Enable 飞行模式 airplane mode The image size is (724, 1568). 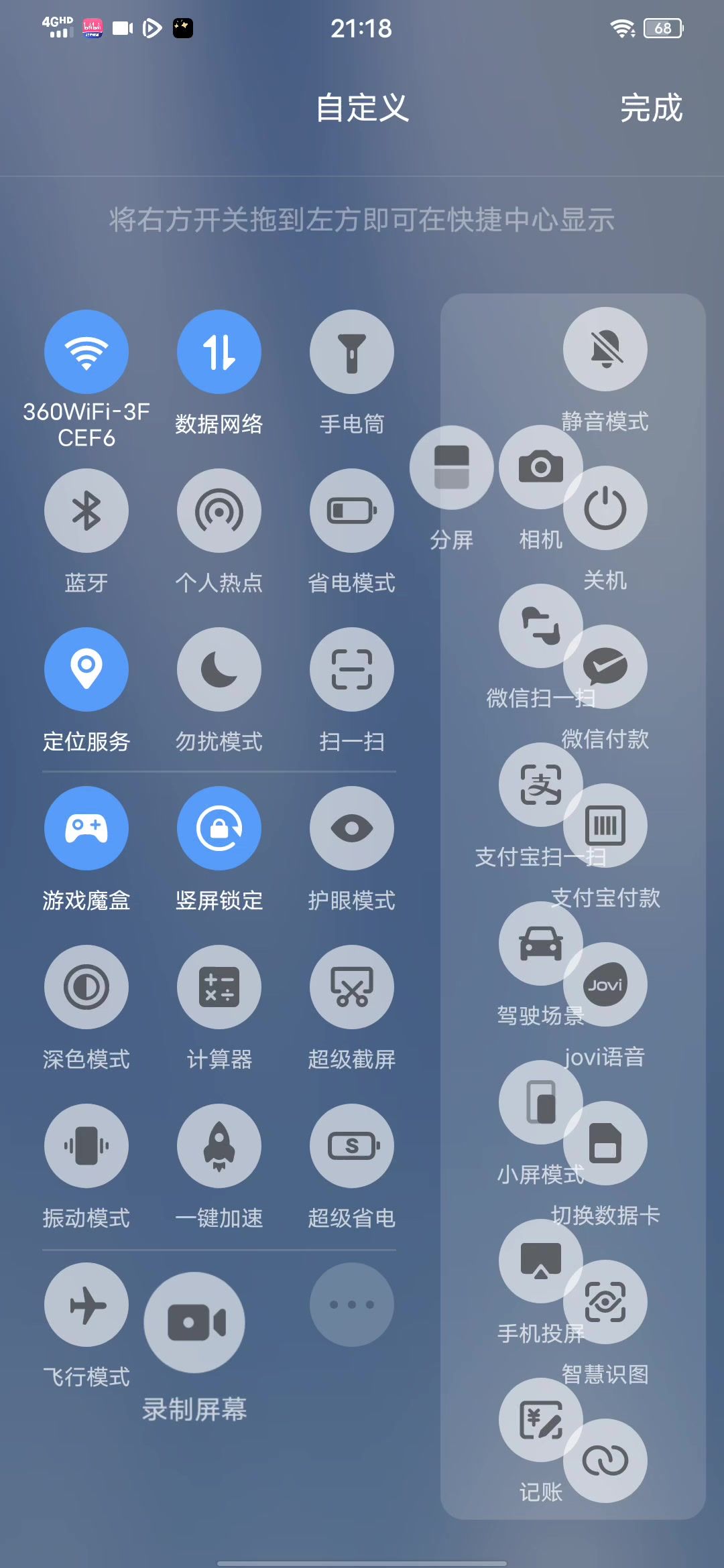(86, 1305)
